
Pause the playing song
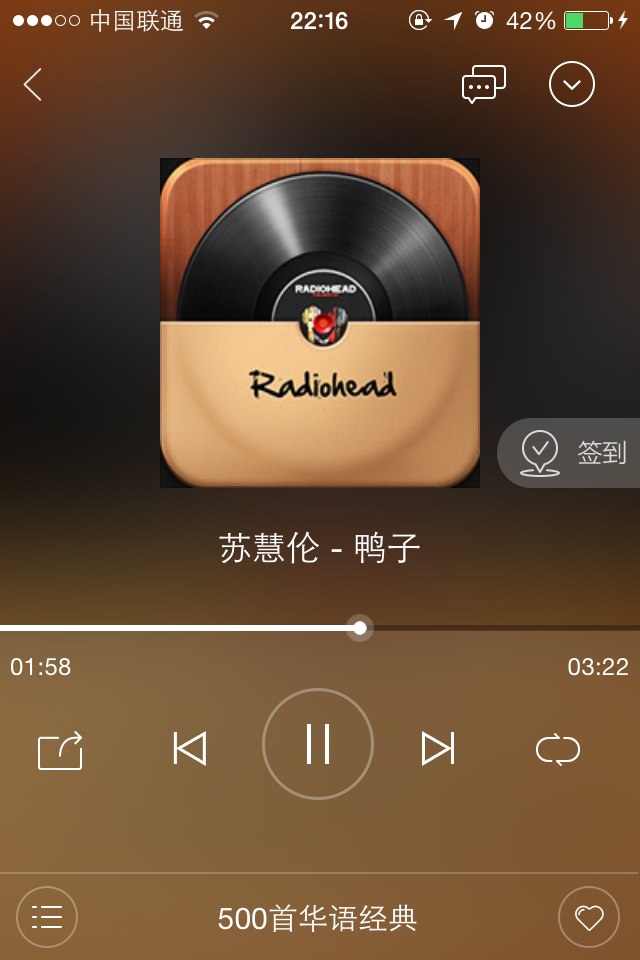click(318, 744)
